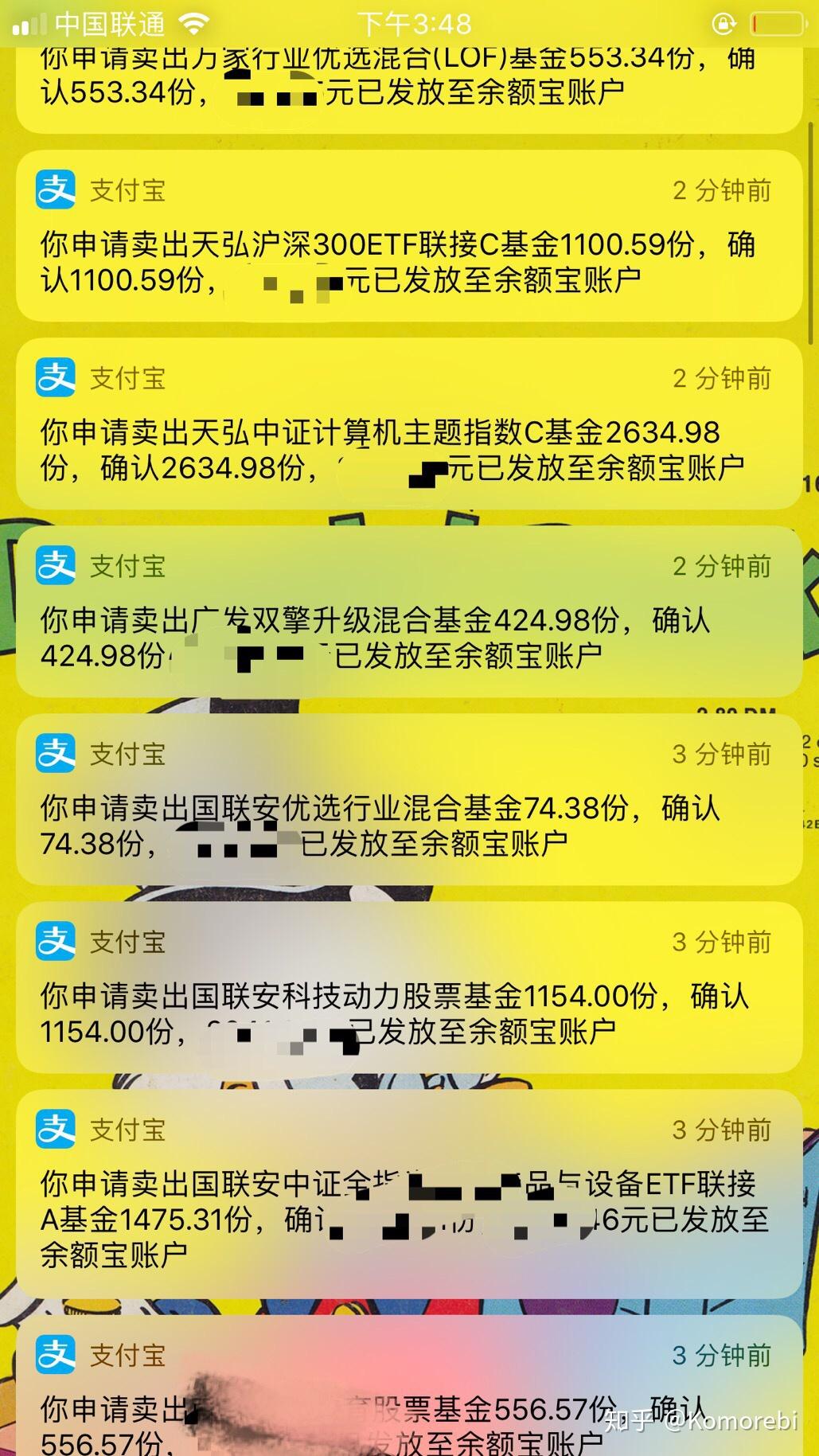View the 天弘中证计算机主题指数C sale notification

409,424
